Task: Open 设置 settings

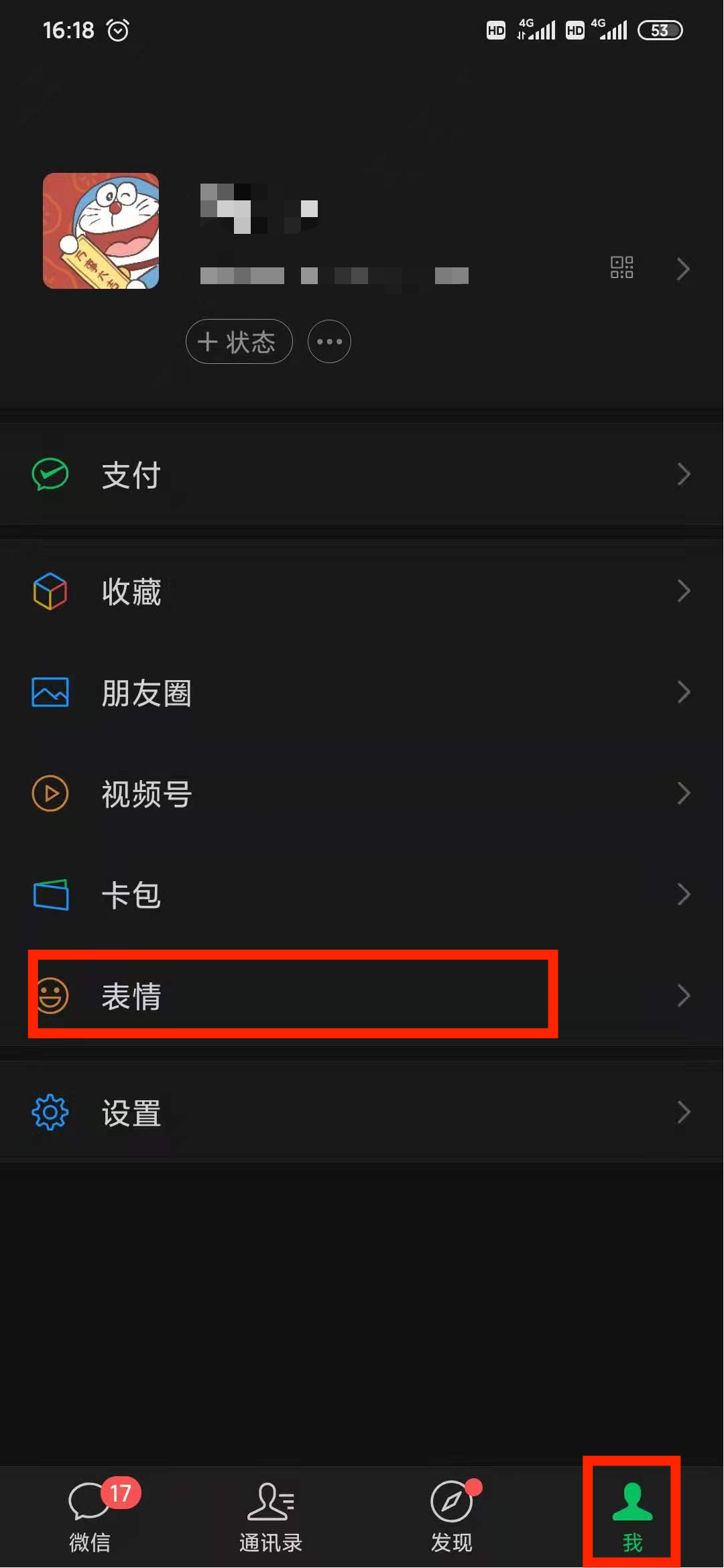Action: pyautogui.click(x=362, y=1112)
